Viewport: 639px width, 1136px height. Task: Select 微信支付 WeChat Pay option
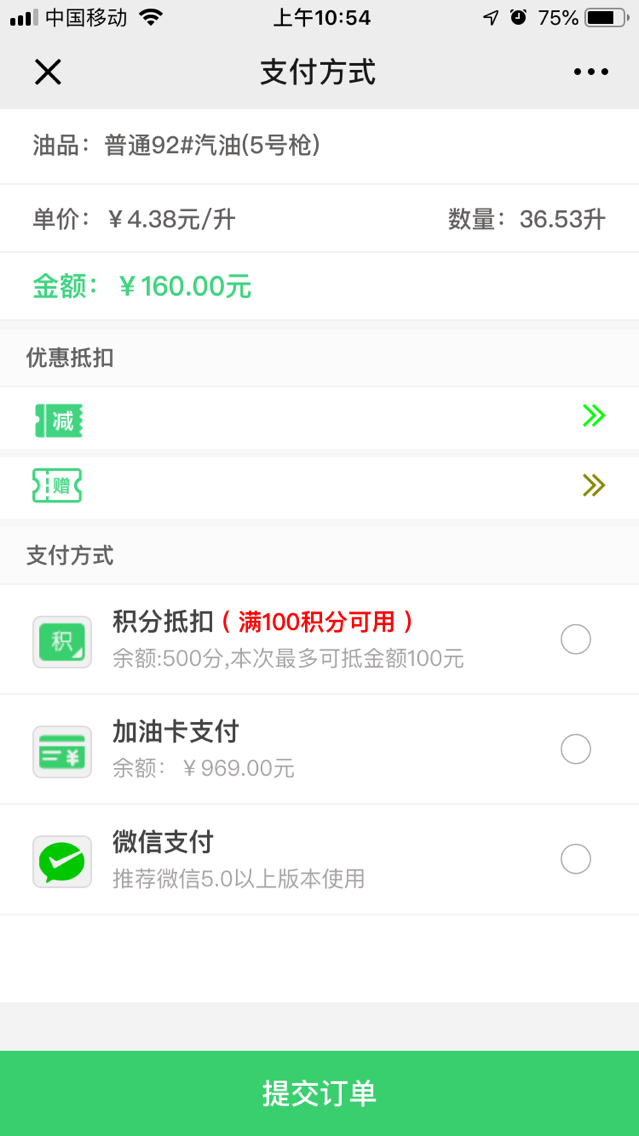[575, 859]
